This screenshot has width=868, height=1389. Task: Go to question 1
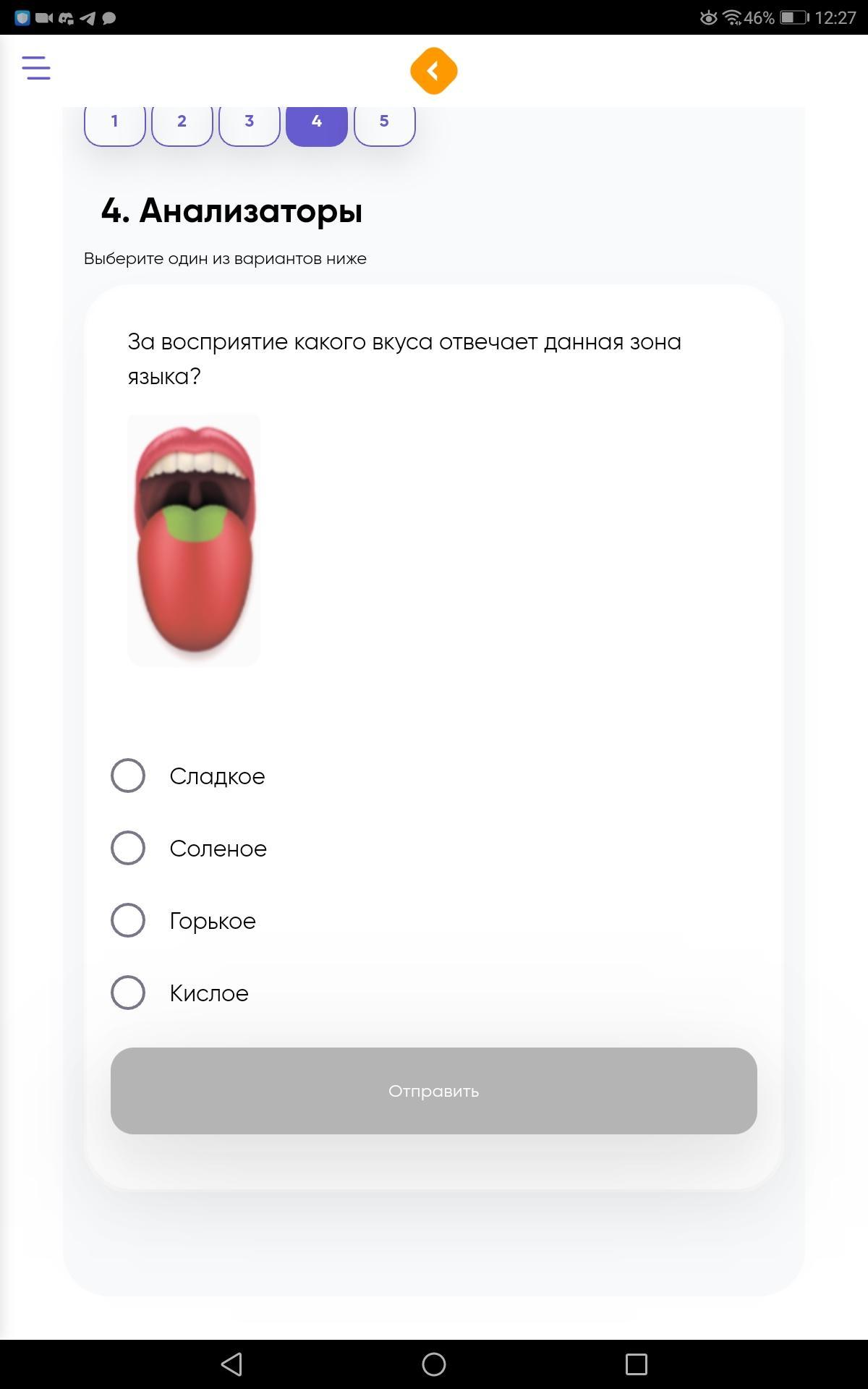point(115,123)
